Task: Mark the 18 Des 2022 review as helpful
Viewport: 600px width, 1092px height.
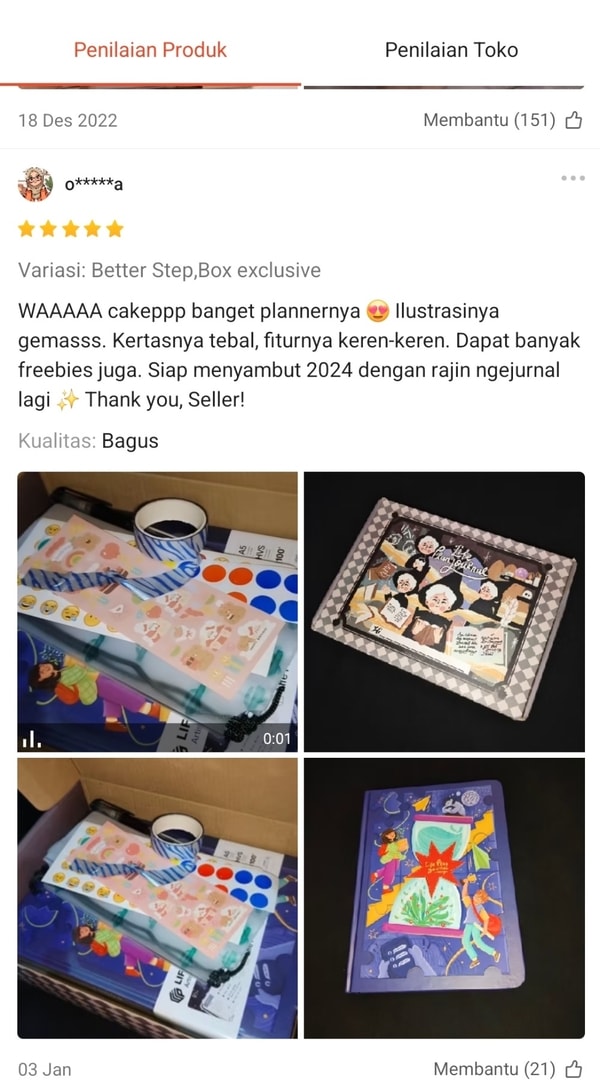Action: click(x=573, y=121)
